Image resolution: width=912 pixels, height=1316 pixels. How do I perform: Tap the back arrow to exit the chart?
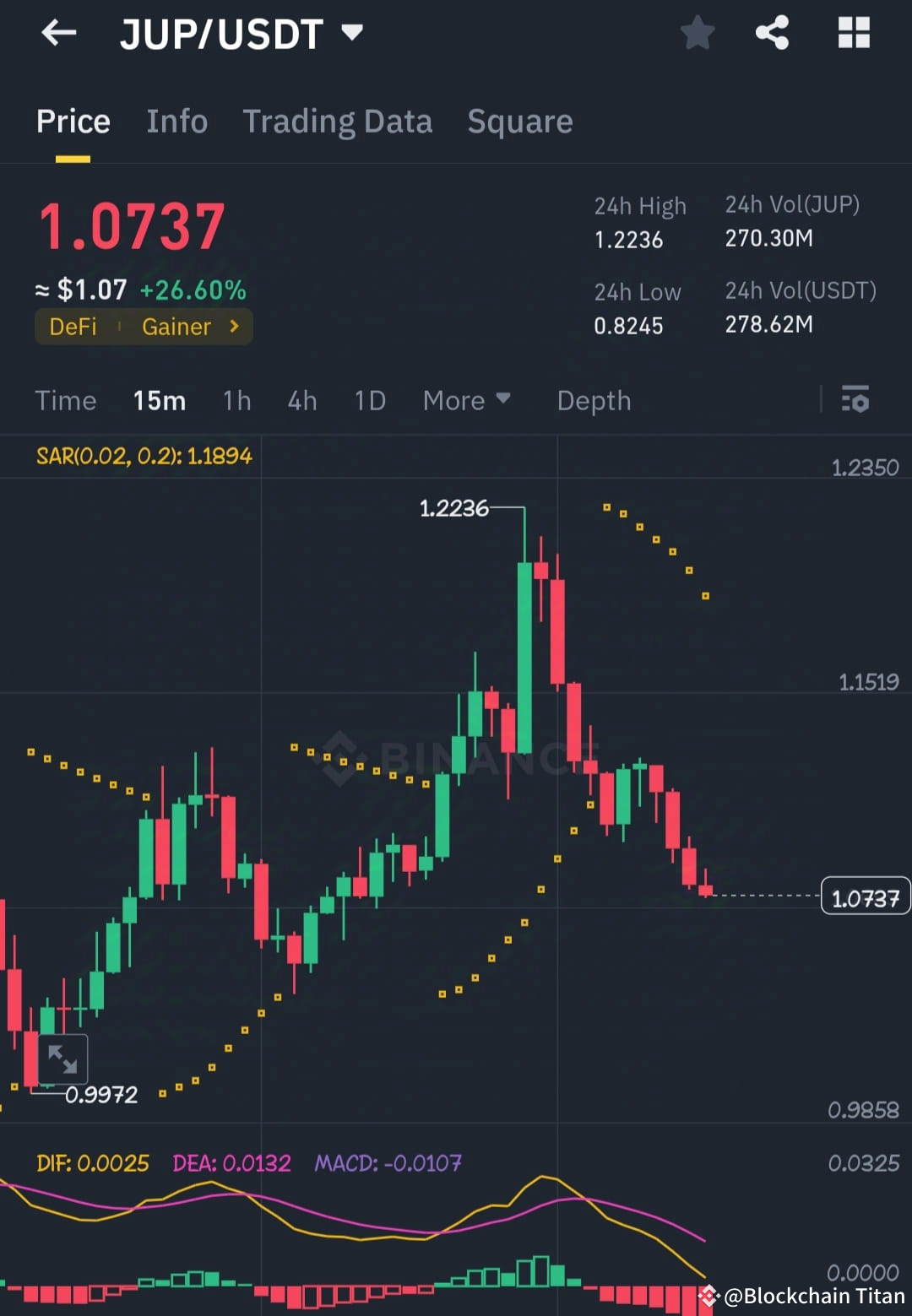coord(57,34)
